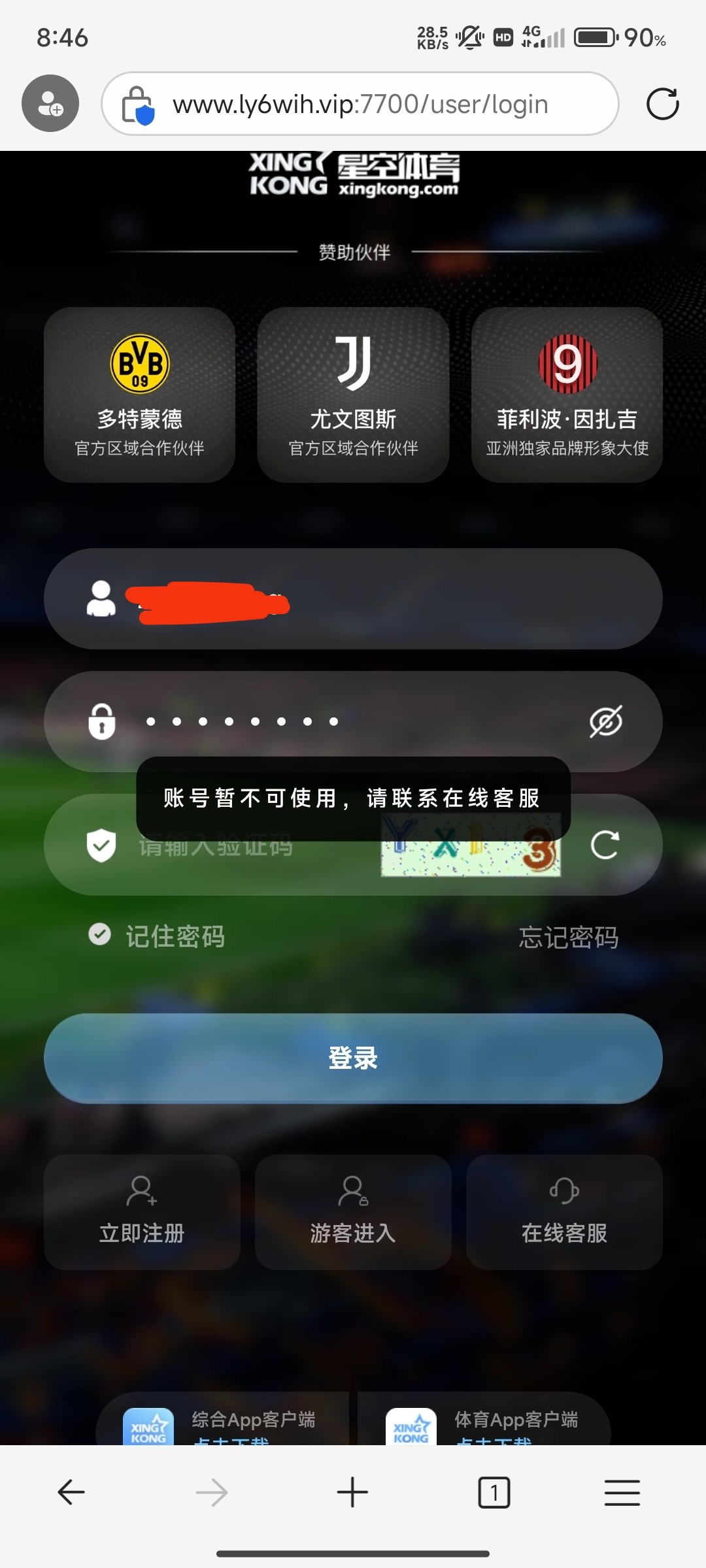Tap the browser URL address bar
The width and height of the screenshot is (706, 1568).
[x=360, y=104]
